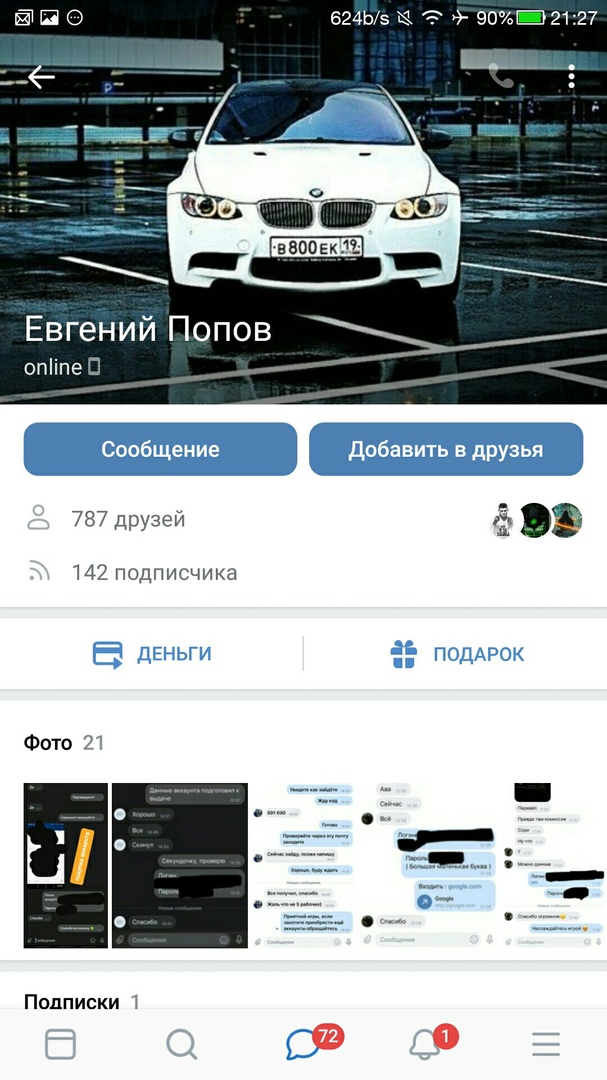Call Евгений Попов via phone icon
607x1080 pixels.
[x=500, y=77]
